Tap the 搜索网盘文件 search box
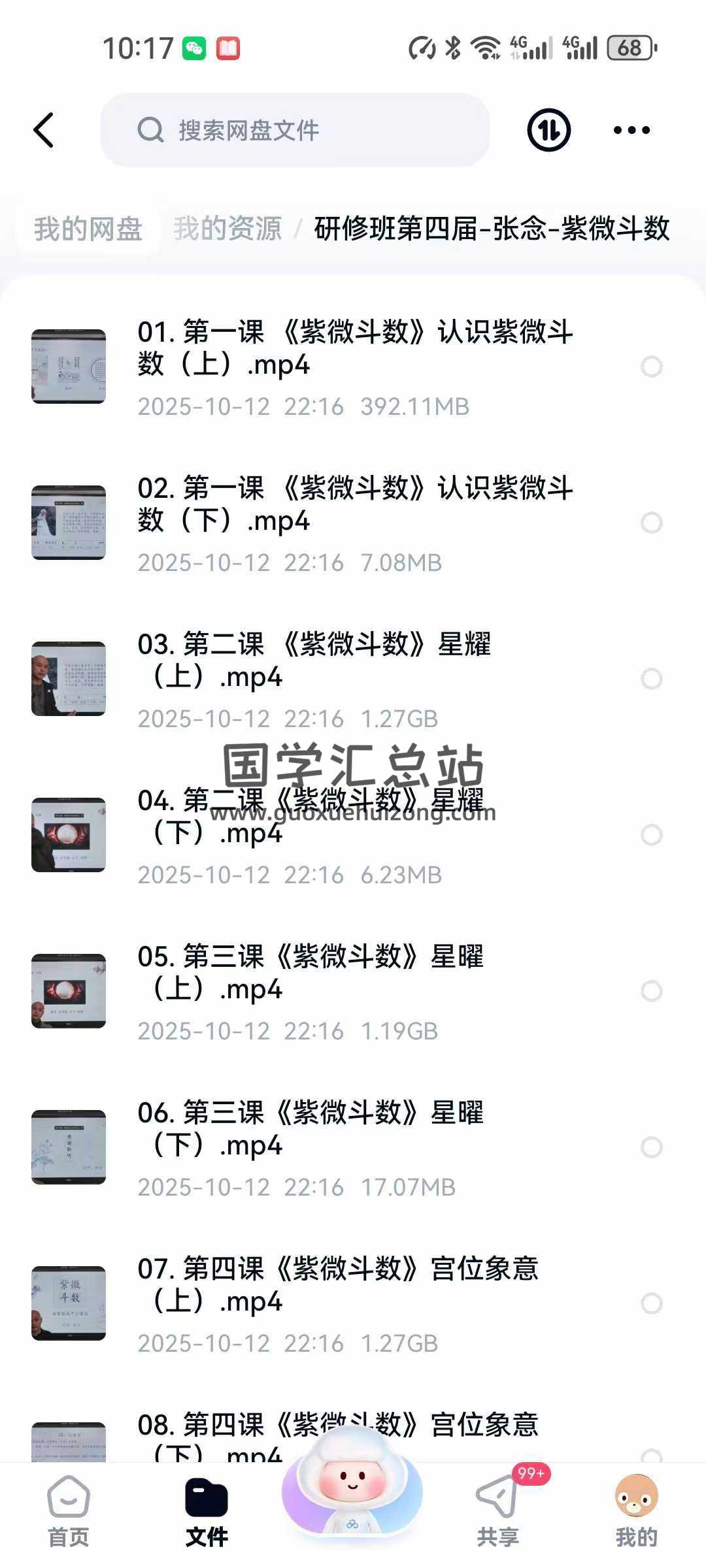The width and height of the screenshot is (706, 1568). click(294, 130)
